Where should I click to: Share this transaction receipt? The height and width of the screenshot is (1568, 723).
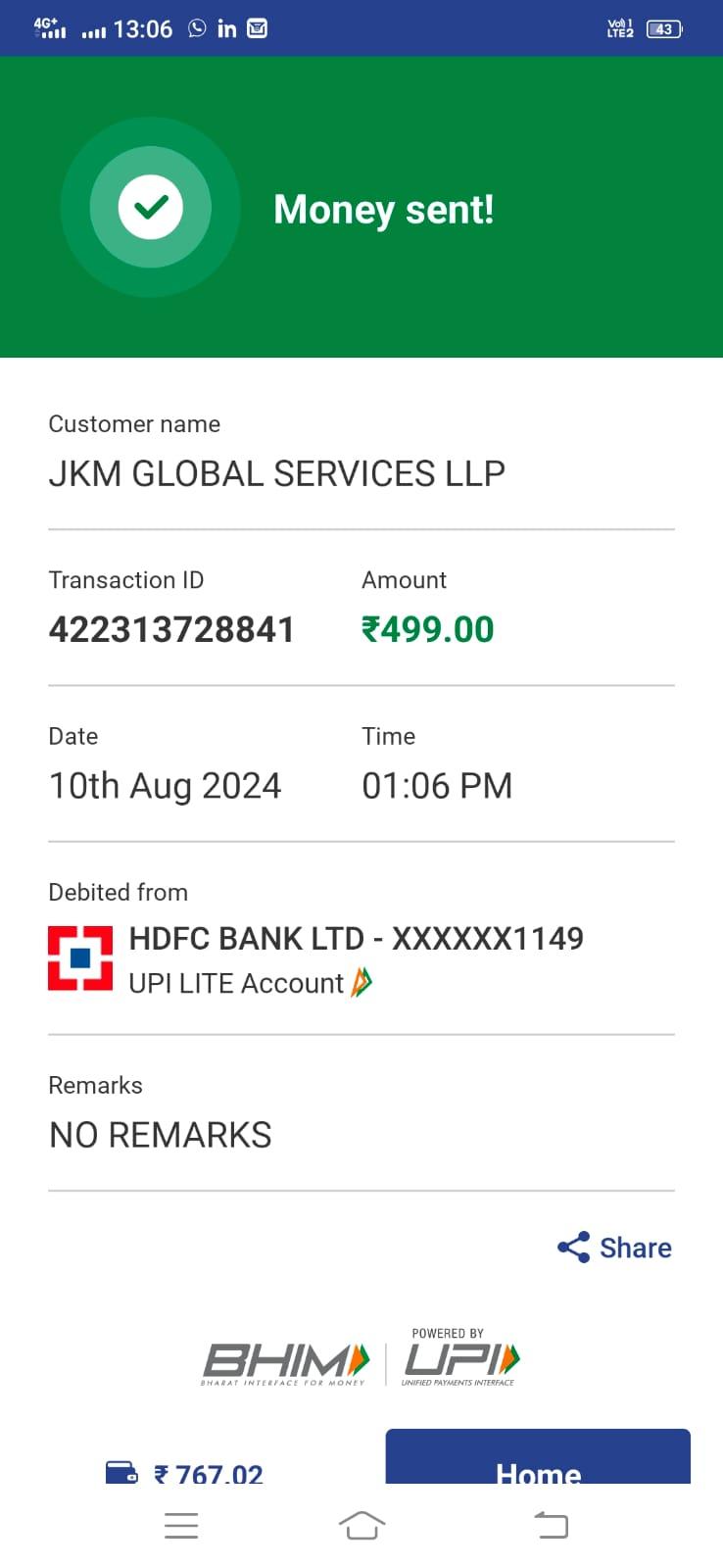coord(614,1248)
